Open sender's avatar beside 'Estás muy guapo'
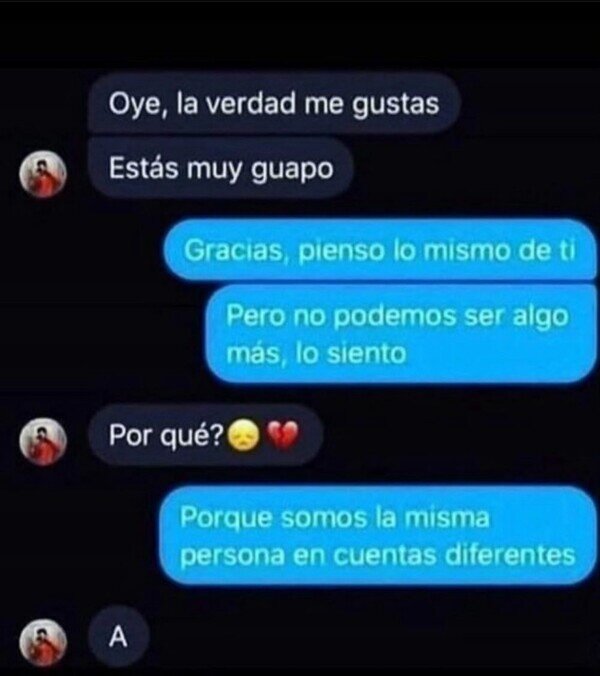This screenshot has height=676, width=600. coord(43,174)
